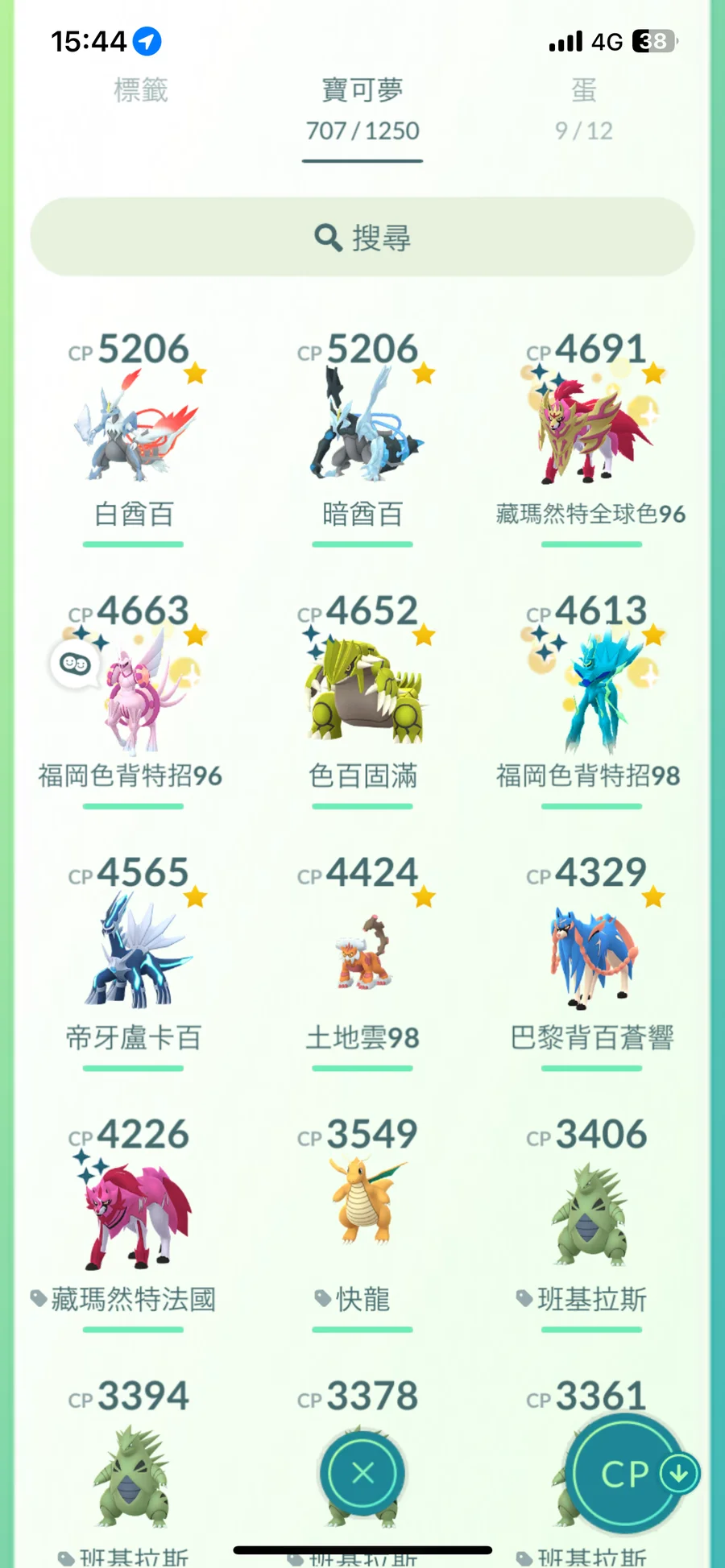The image size is (725, 1568).
Task: Switch to the 標籤 tab
Action: [x=141, y=90]
